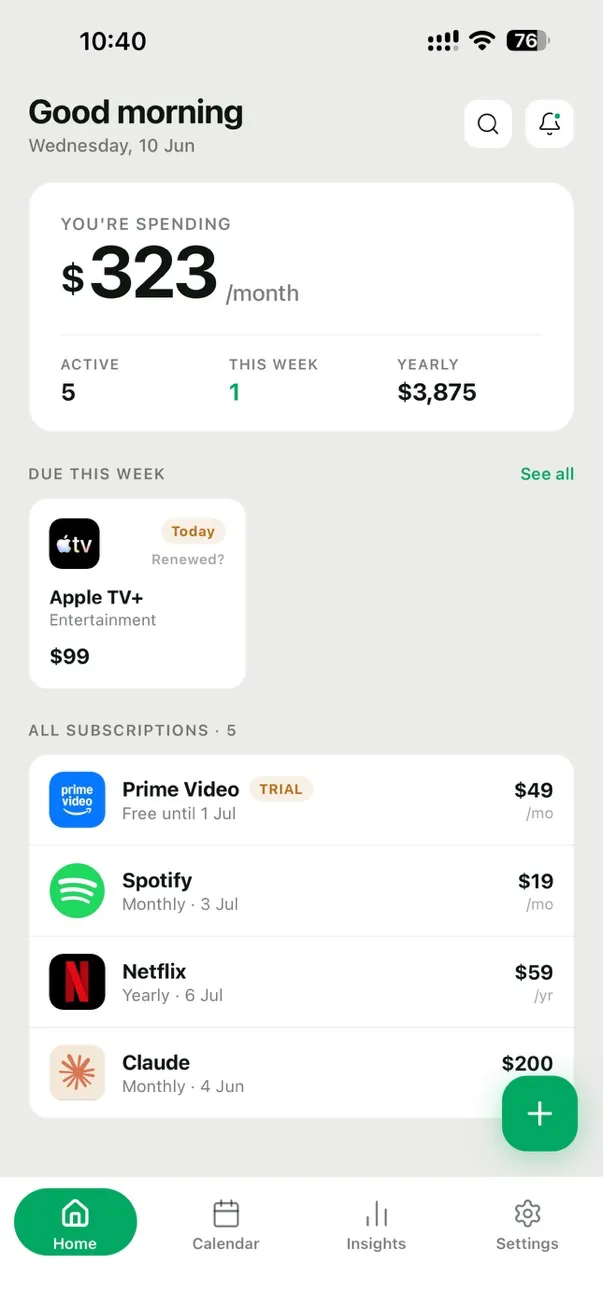Open the Spotify subscription
Screen dimensions: 603x1306
click(301, 891)
